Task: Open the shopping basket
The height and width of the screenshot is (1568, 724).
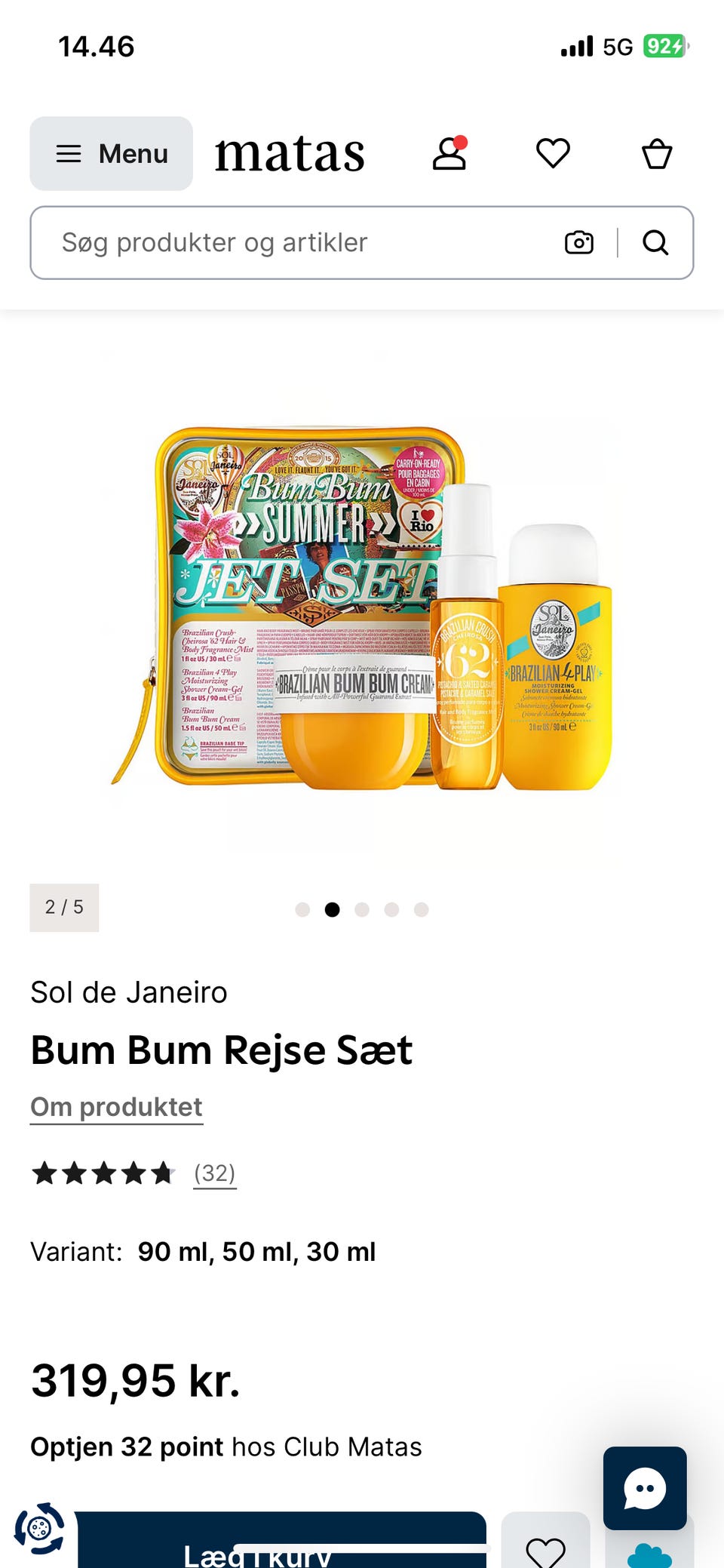Action: point(656,153)
